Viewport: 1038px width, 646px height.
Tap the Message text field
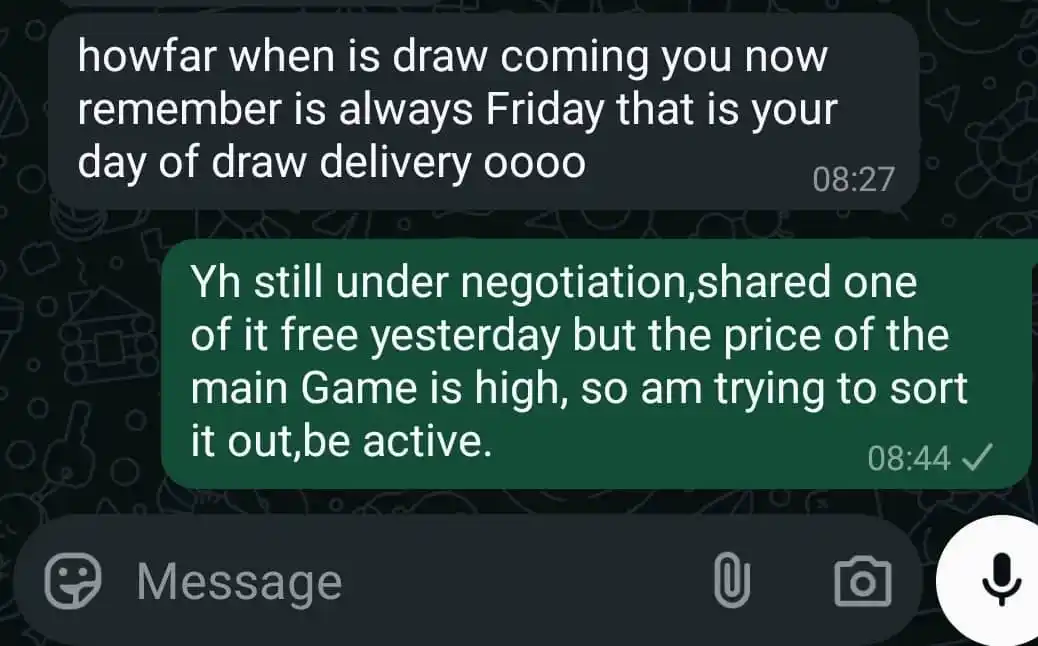[400, 581]
